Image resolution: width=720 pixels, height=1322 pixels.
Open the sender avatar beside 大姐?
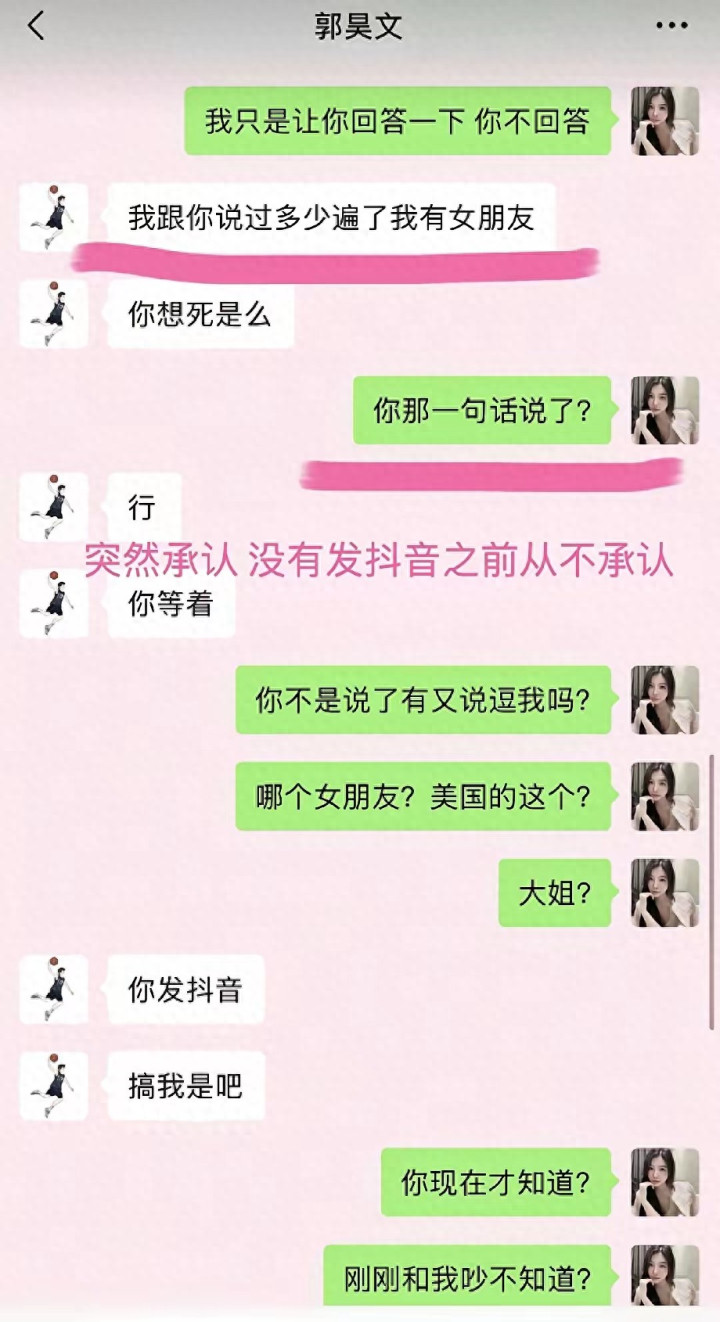click(665, 892)
